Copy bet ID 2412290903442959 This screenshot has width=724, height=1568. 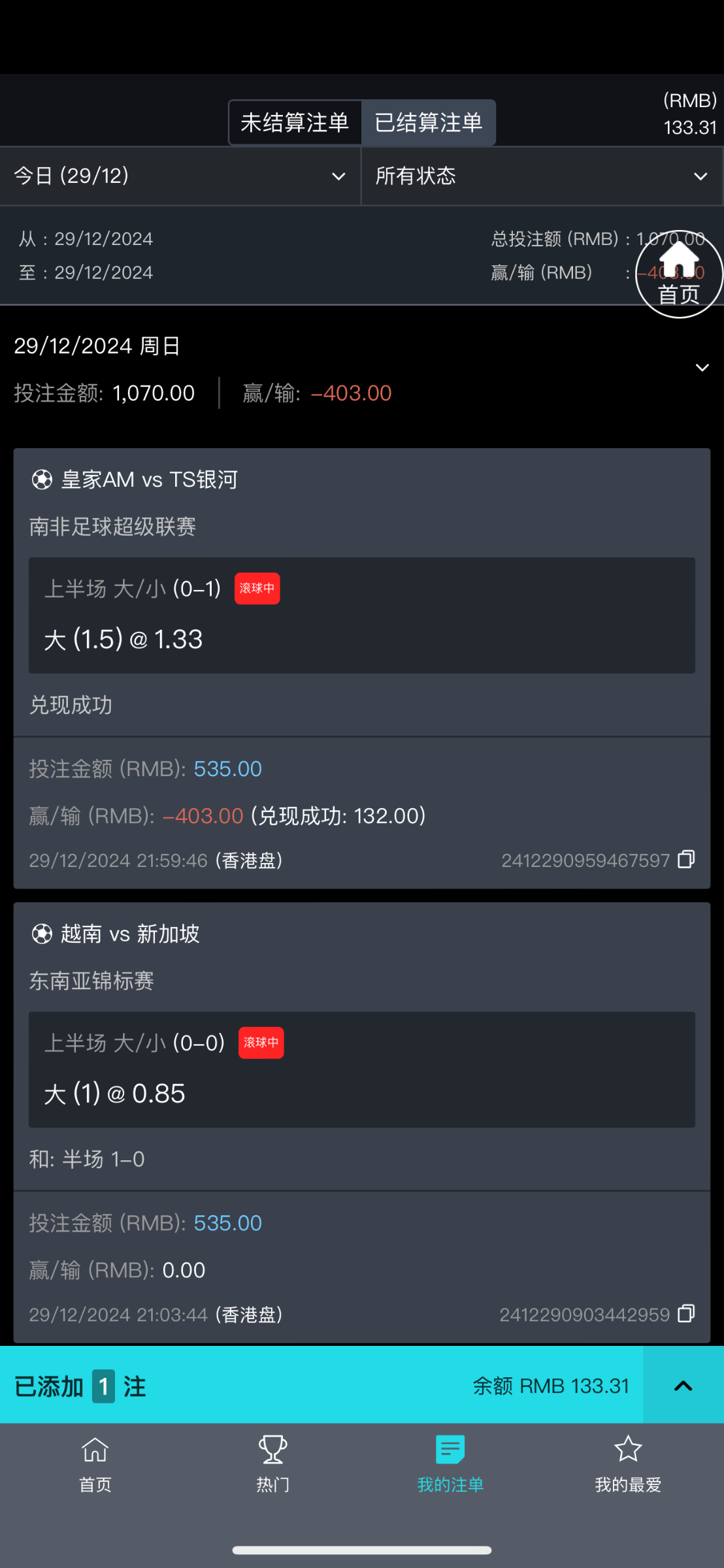coord(686,1314)
